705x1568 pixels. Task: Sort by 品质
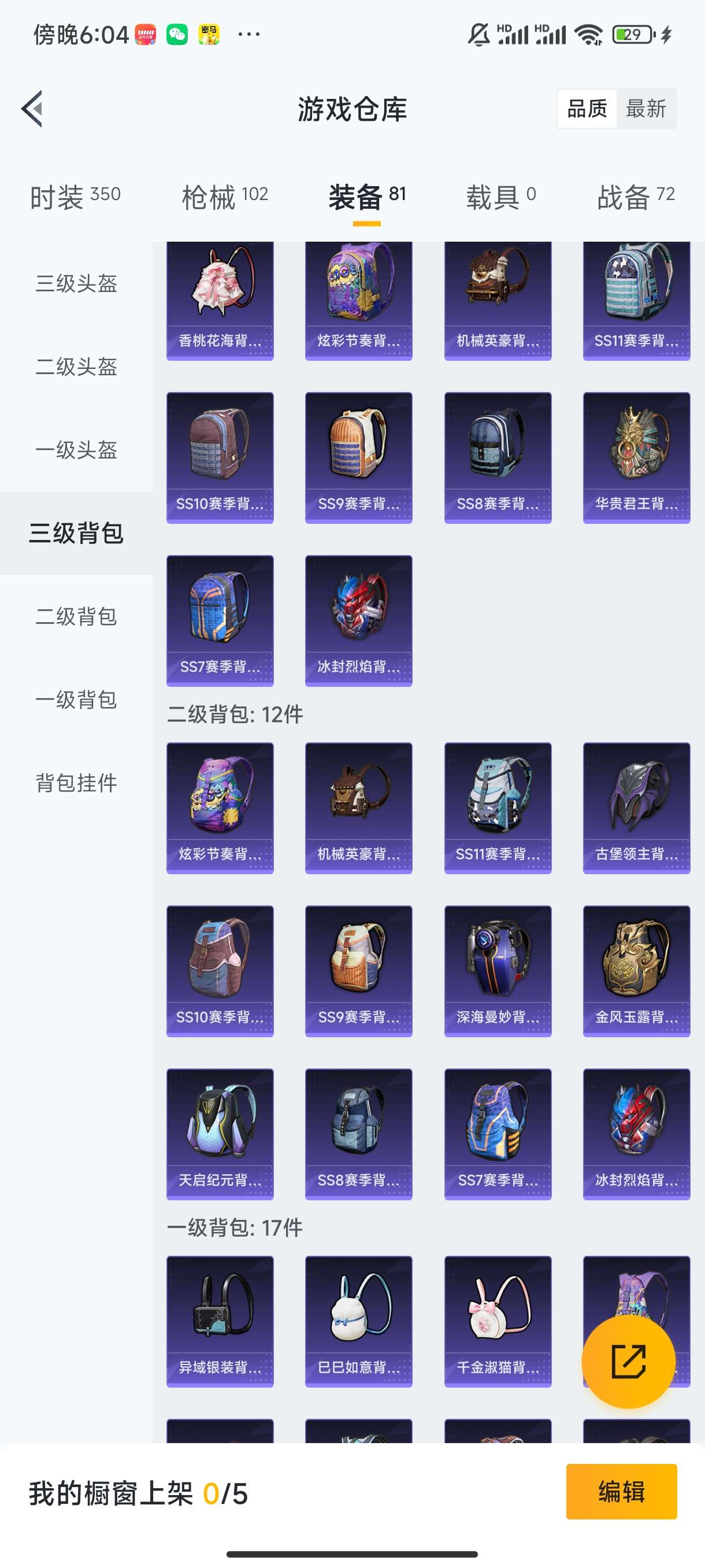[x=587, y=109]
